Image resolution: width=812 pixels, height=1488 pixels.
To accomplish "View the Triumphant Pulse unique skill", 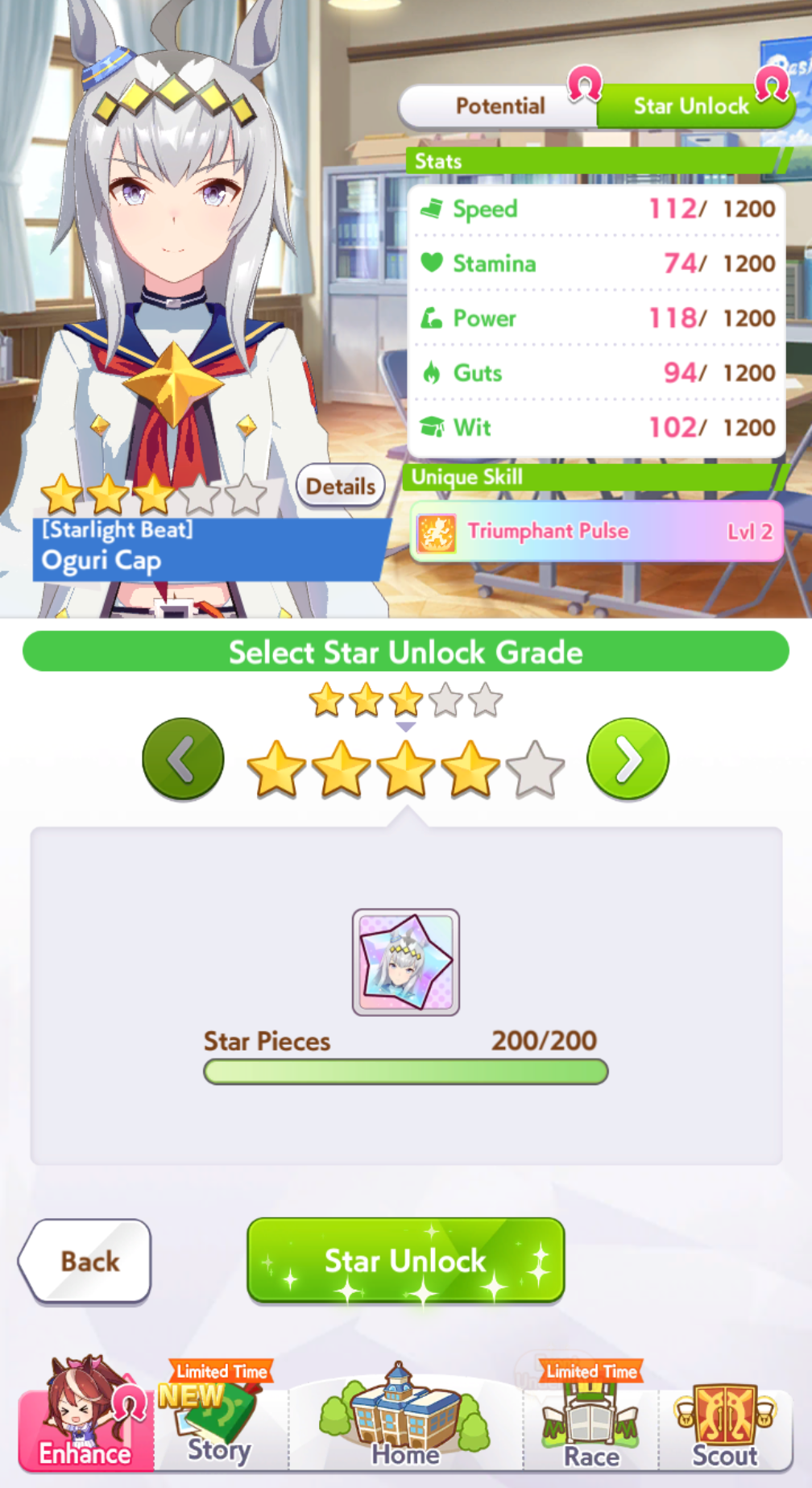I will point(597,531).
